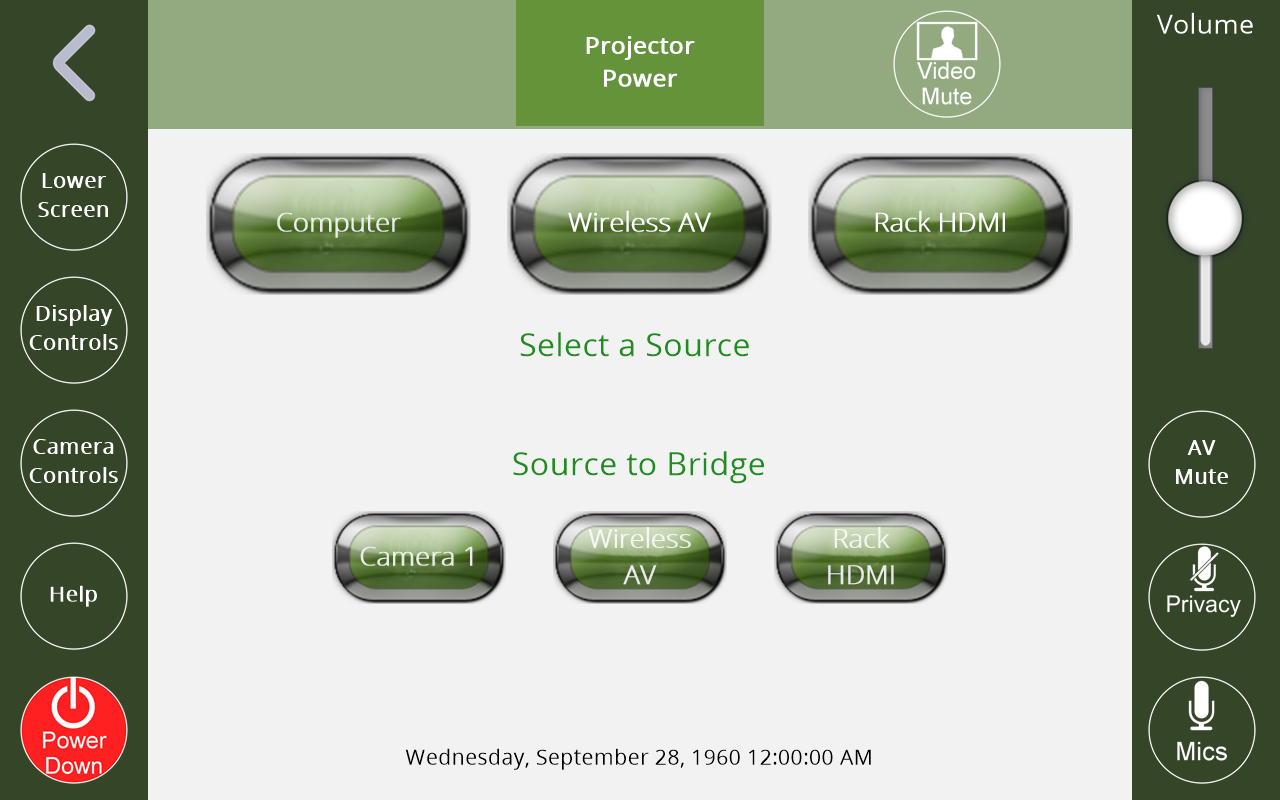This screenshot has width=1280, height=800.
Task: Select Wireless AV as the source
Action: 639,223
